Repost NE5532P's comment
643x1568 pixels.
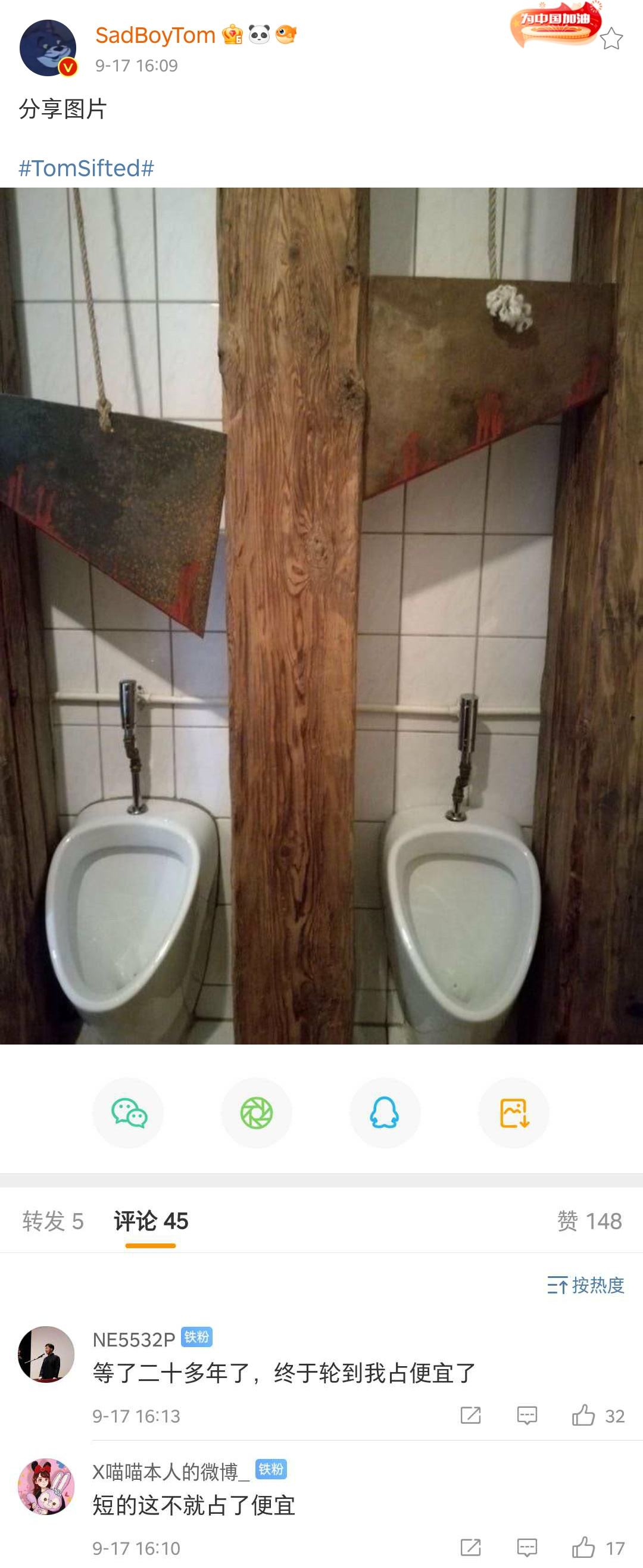click(x=470, y=1415)
